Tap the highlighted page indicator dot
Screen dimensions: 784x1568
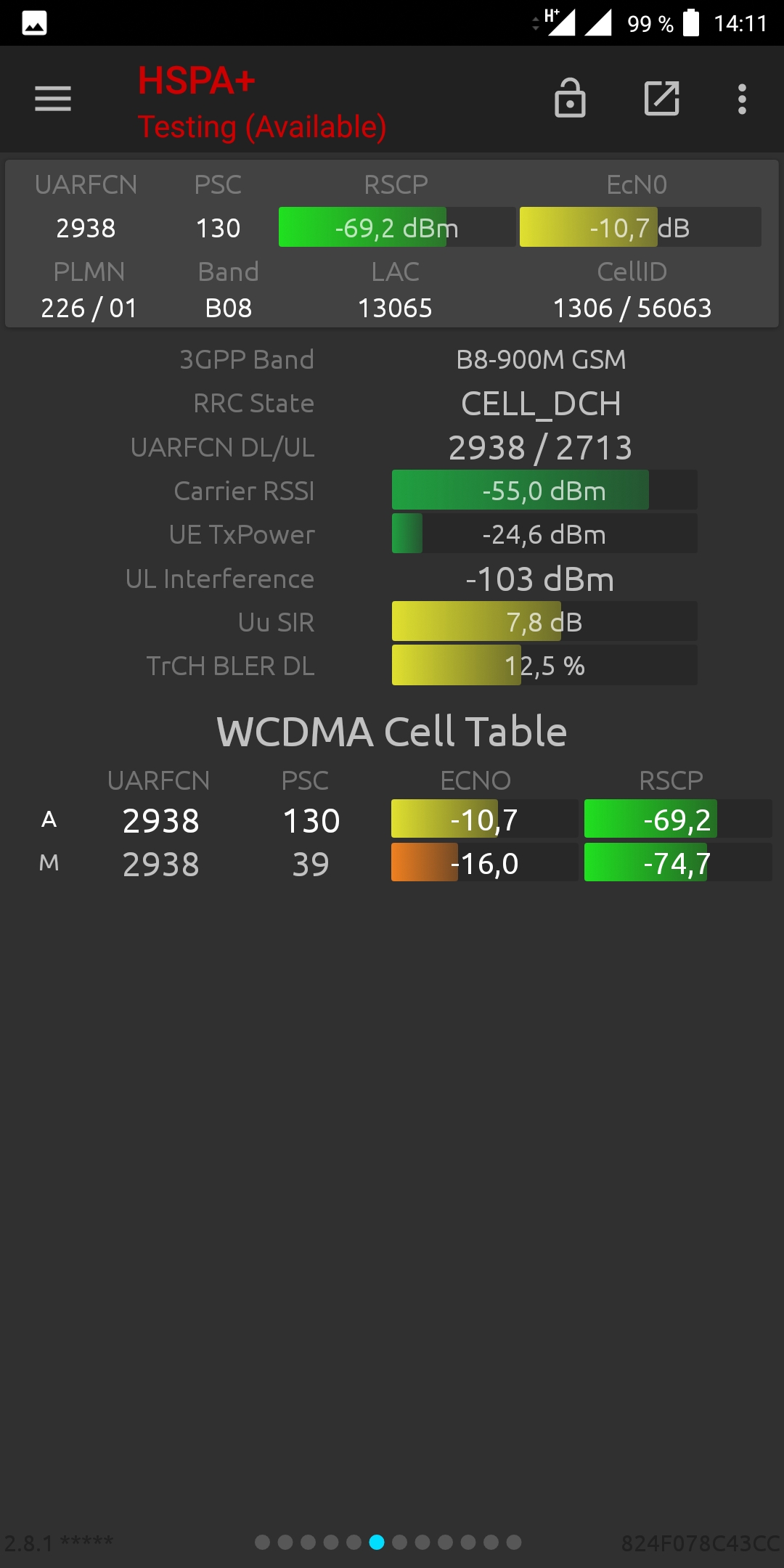click(377, 1542)
